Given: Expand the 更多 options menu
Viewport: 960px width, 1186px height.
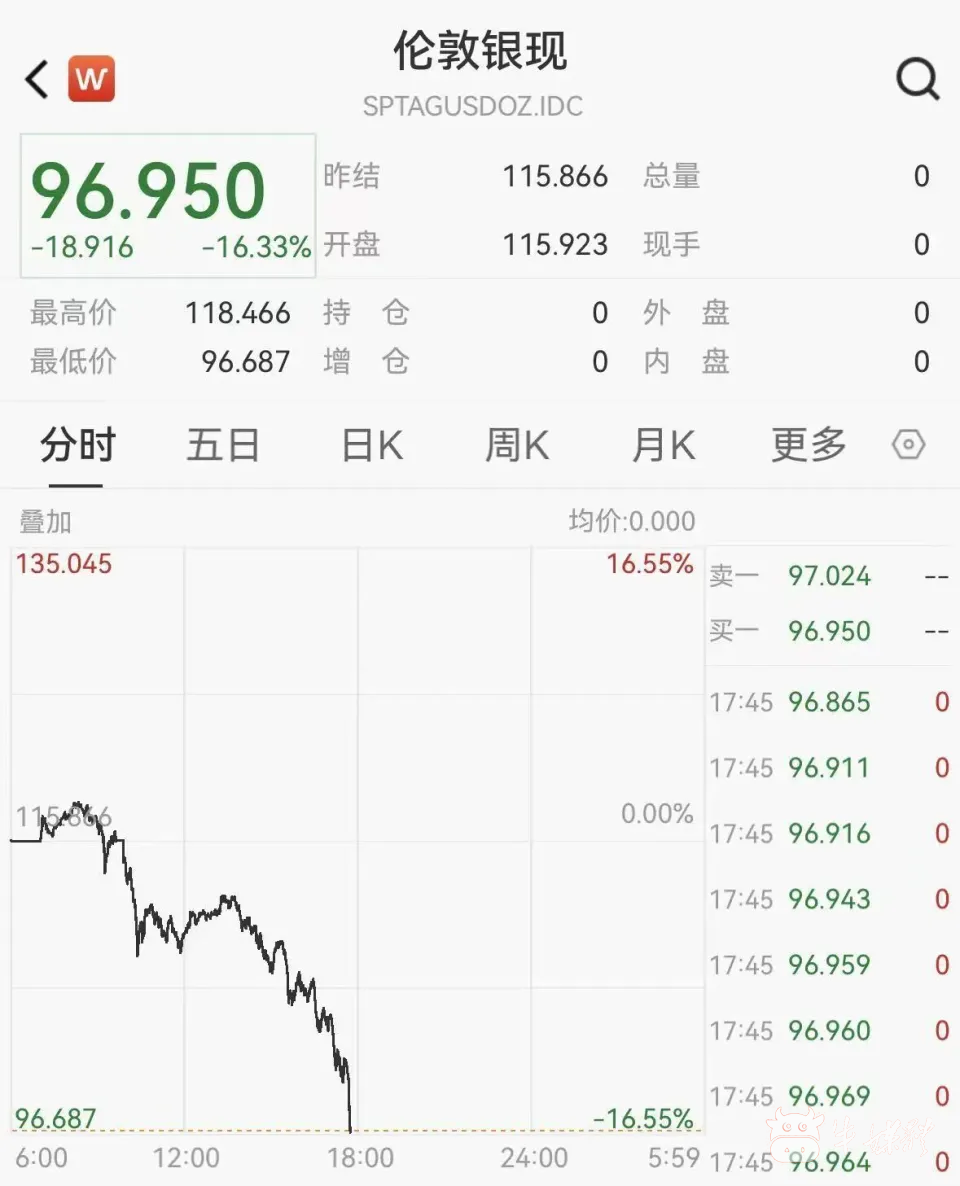Looking at the screenshot, I should click(808, 446).
